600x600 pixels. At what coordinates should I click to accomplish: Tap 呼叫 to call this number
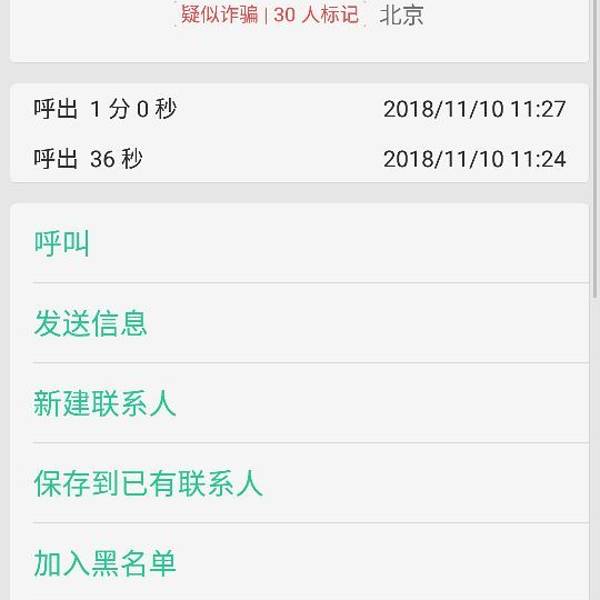[x=62, y=243]
